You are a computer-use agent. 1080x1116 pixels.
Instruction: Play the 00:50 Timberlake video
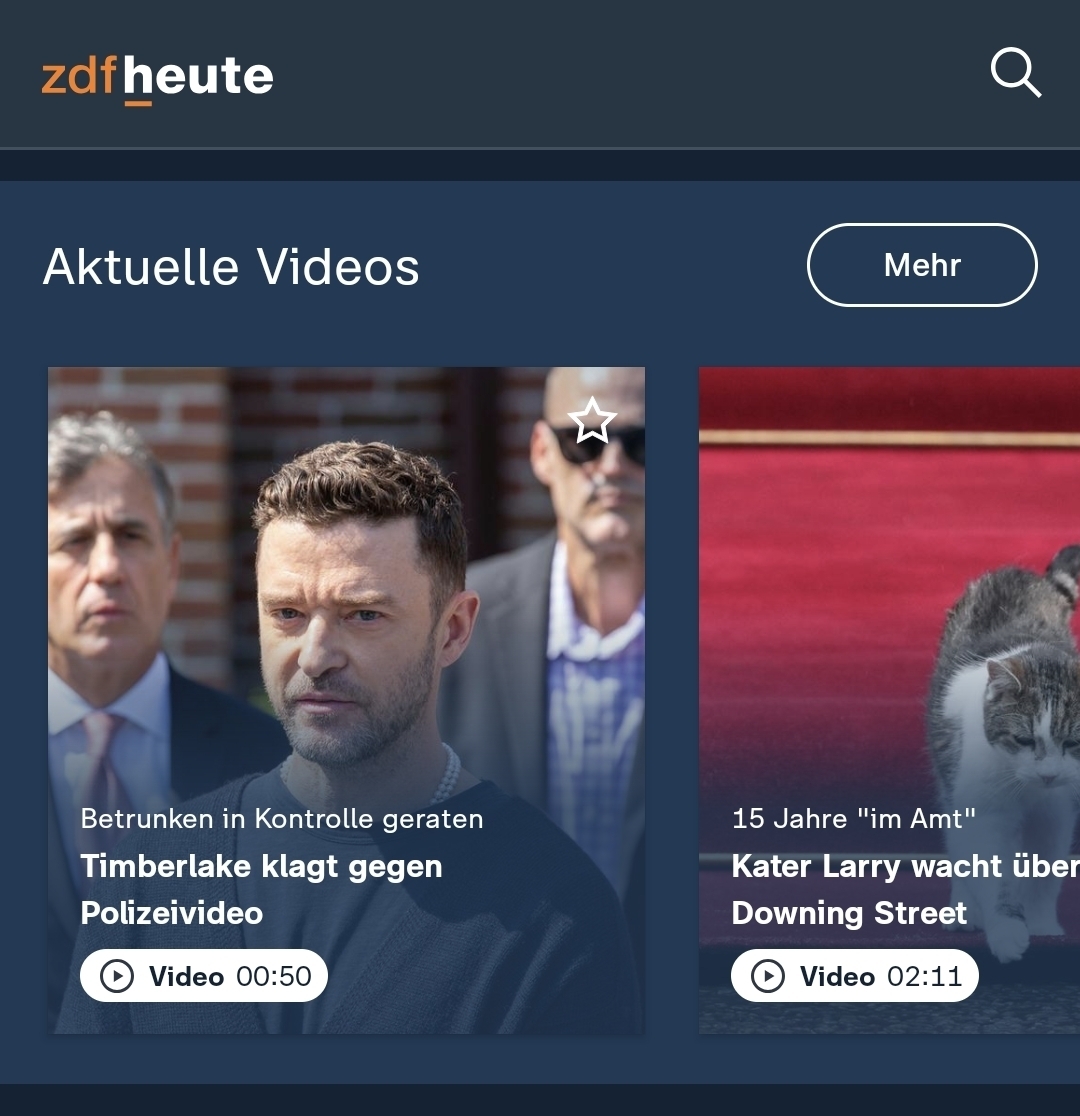(x=204, y=976)
